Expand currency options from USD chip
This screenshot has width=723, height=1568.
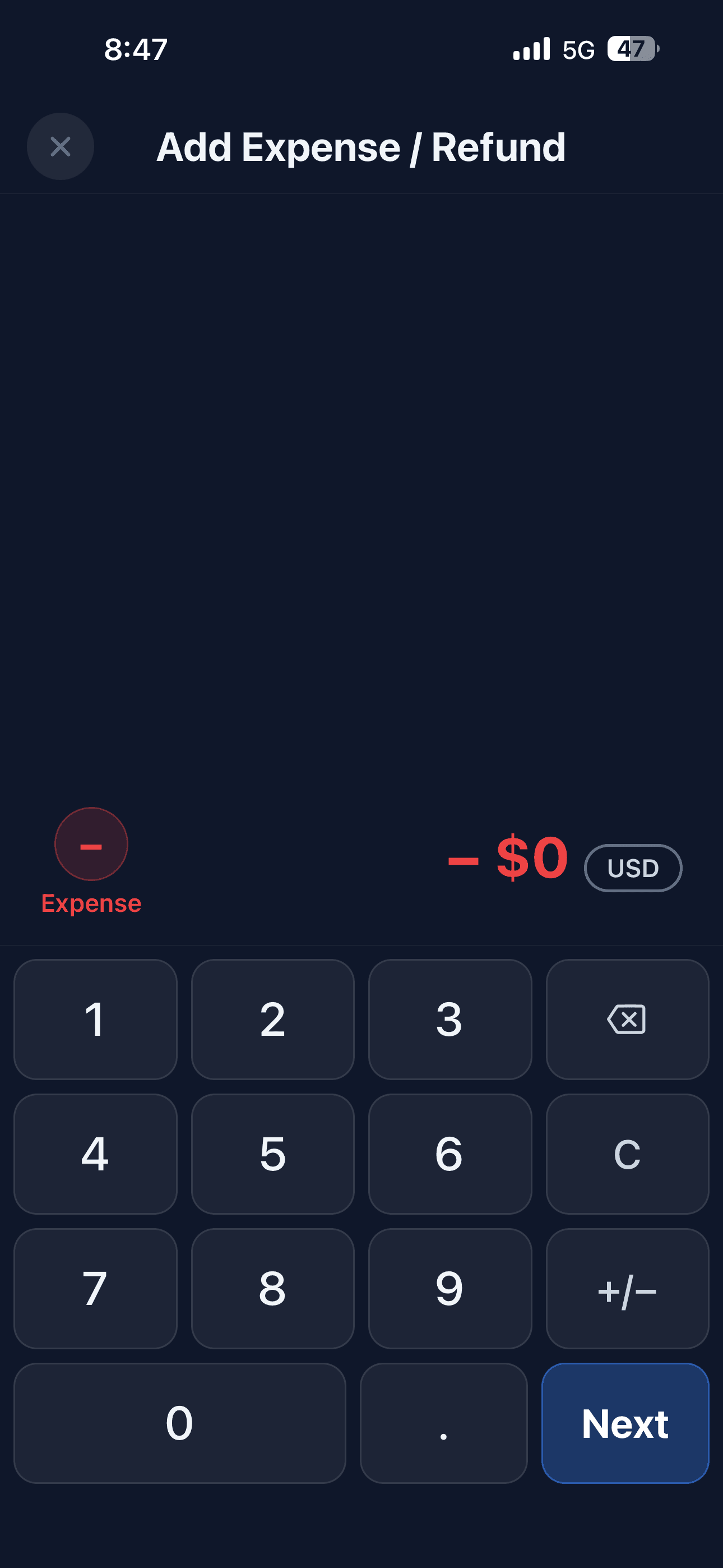coord(632,868)
